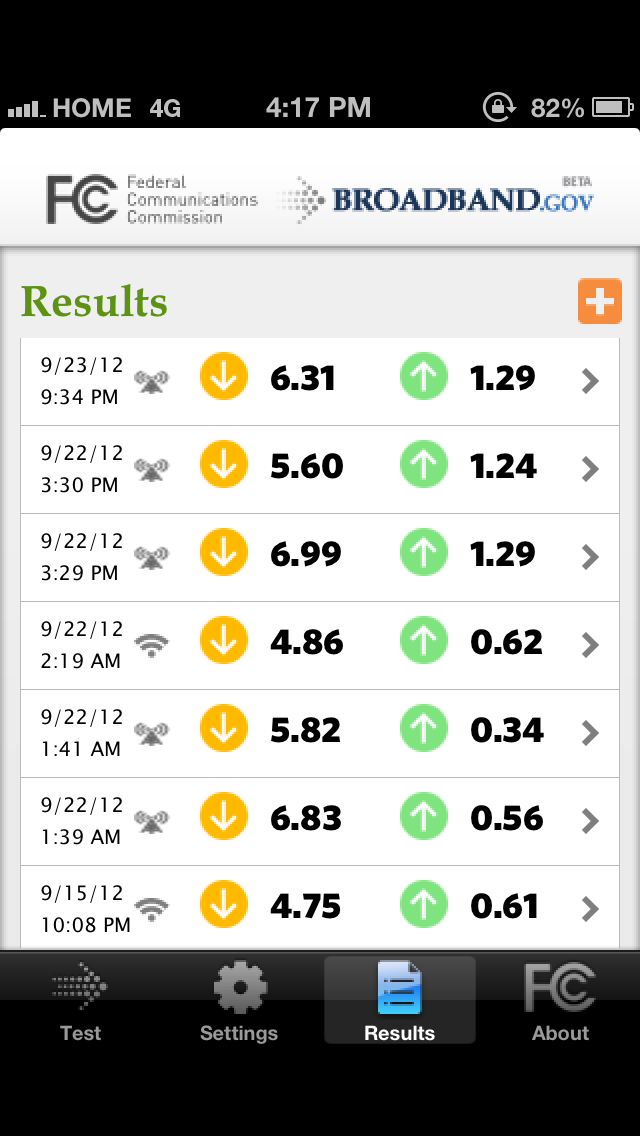
Task: Select the 9/15/12 10:08 PM result
Action: tap(320, 907)
